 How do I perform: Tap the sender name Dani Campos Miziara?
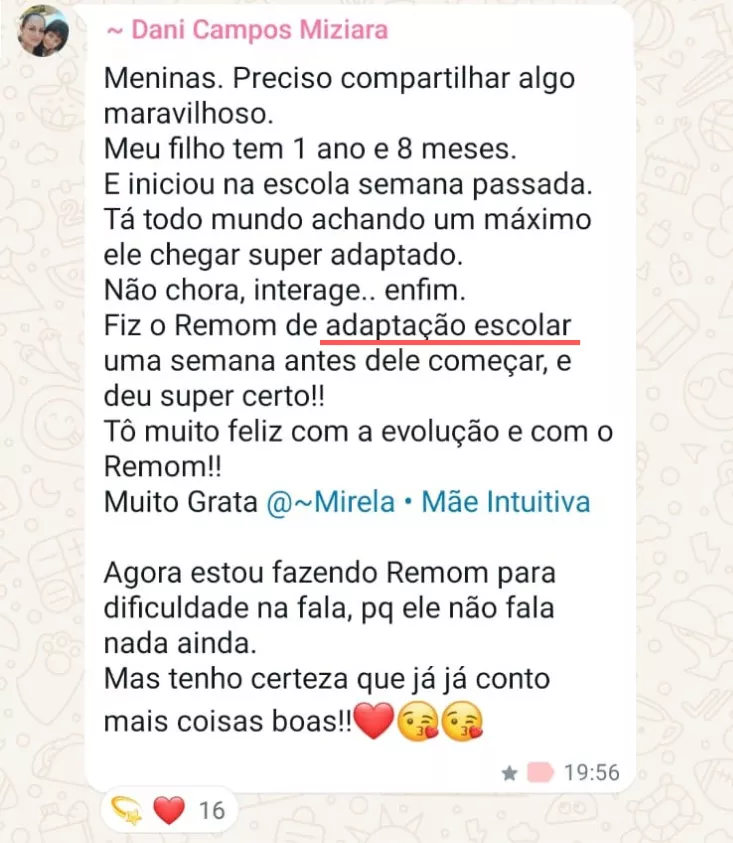[247, 30]
